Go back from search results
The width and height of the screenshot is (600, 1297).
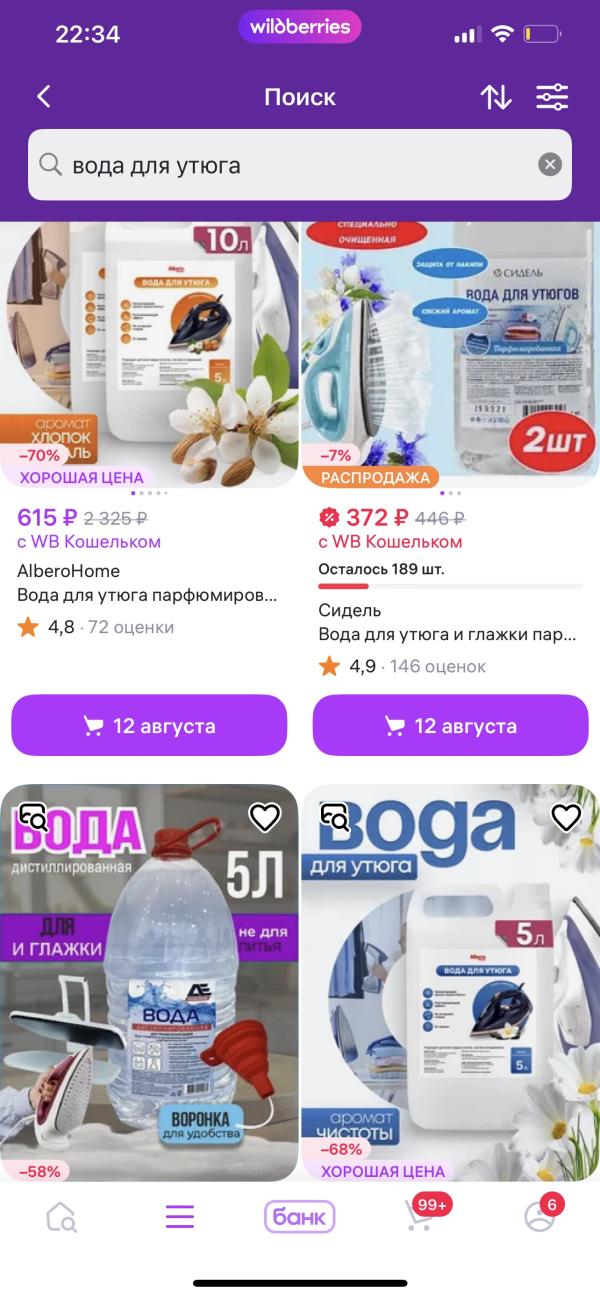pos(43,97)
